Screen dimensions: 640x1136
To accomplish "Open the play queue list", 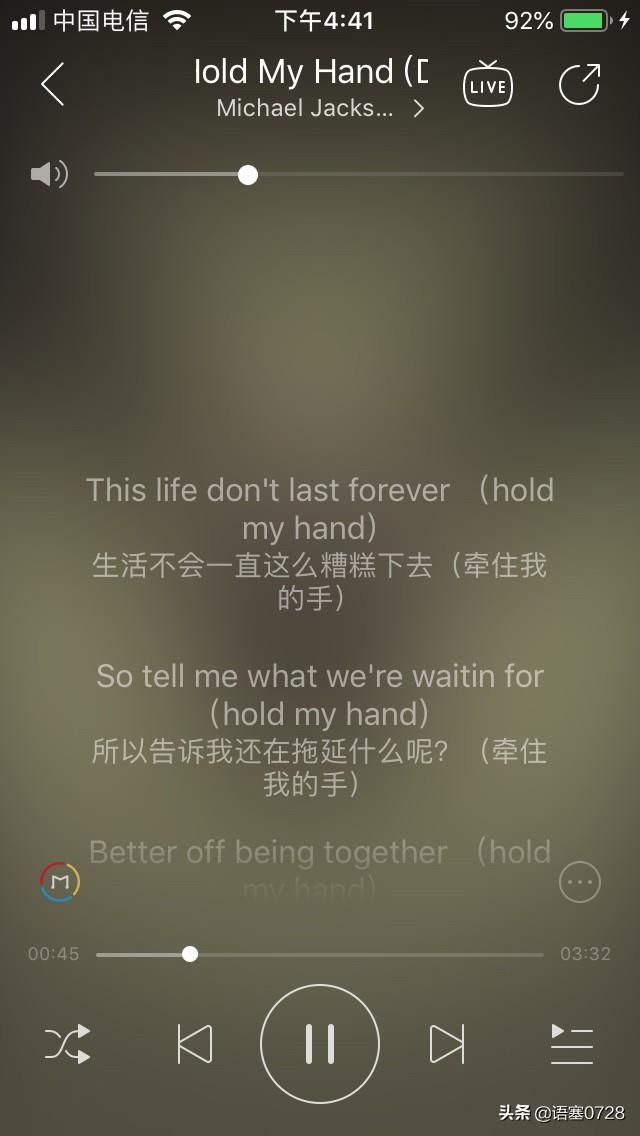I will [572, 1044].
